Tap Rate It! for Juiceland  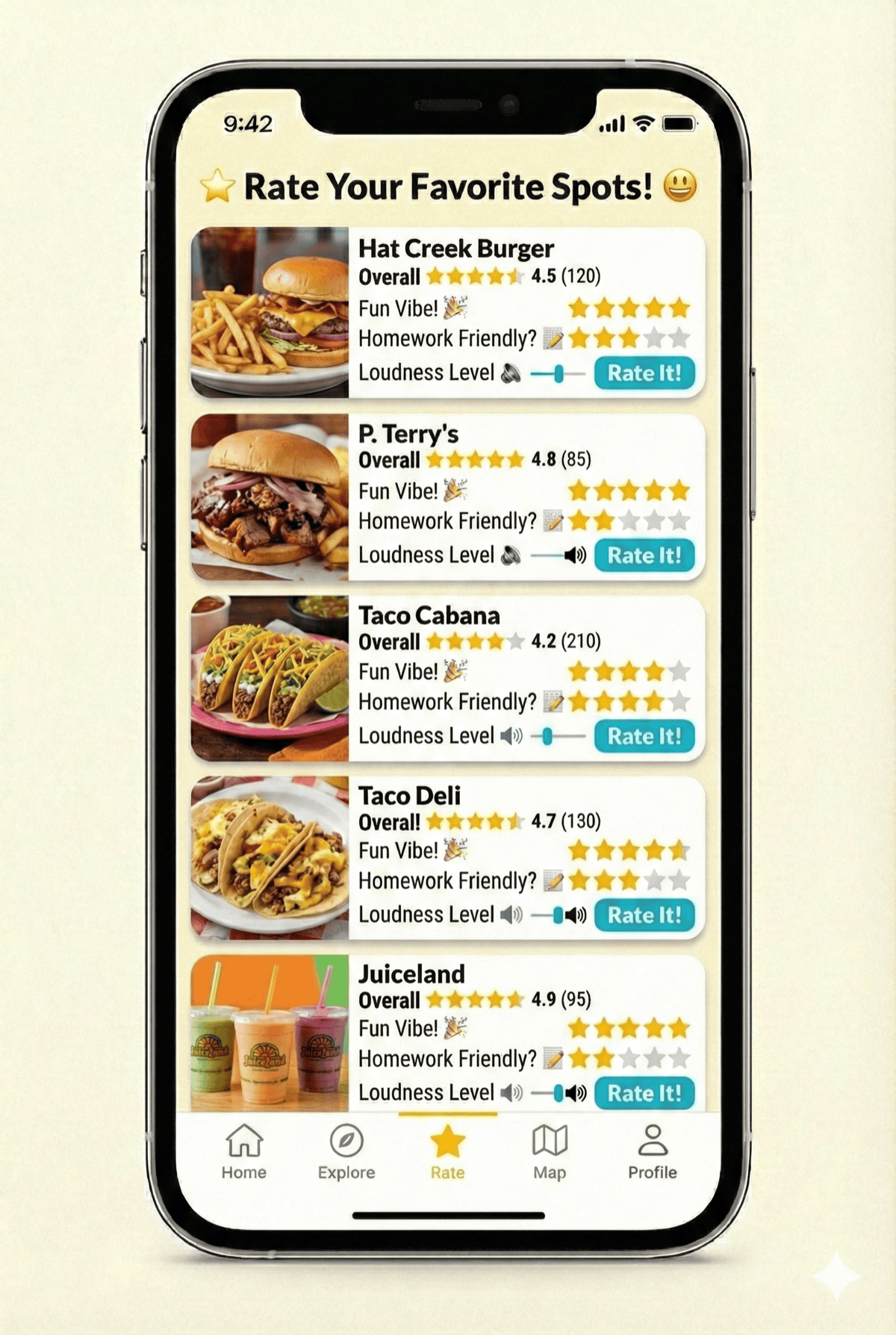(x=644, y=1093)
